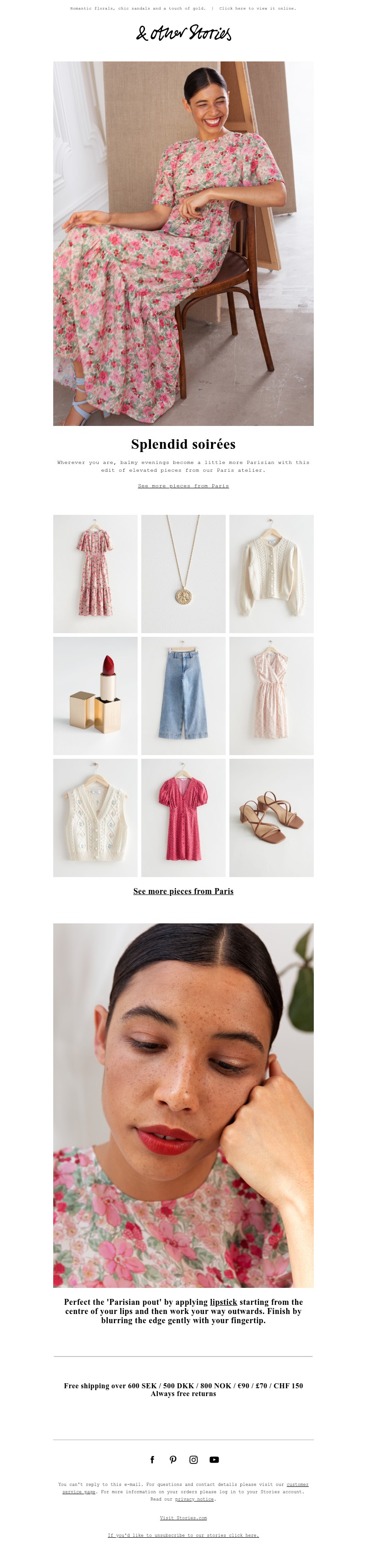This screenshot has width=367, height=1568.
Task: Visit Stories.com link
Action: (183, 1518)
